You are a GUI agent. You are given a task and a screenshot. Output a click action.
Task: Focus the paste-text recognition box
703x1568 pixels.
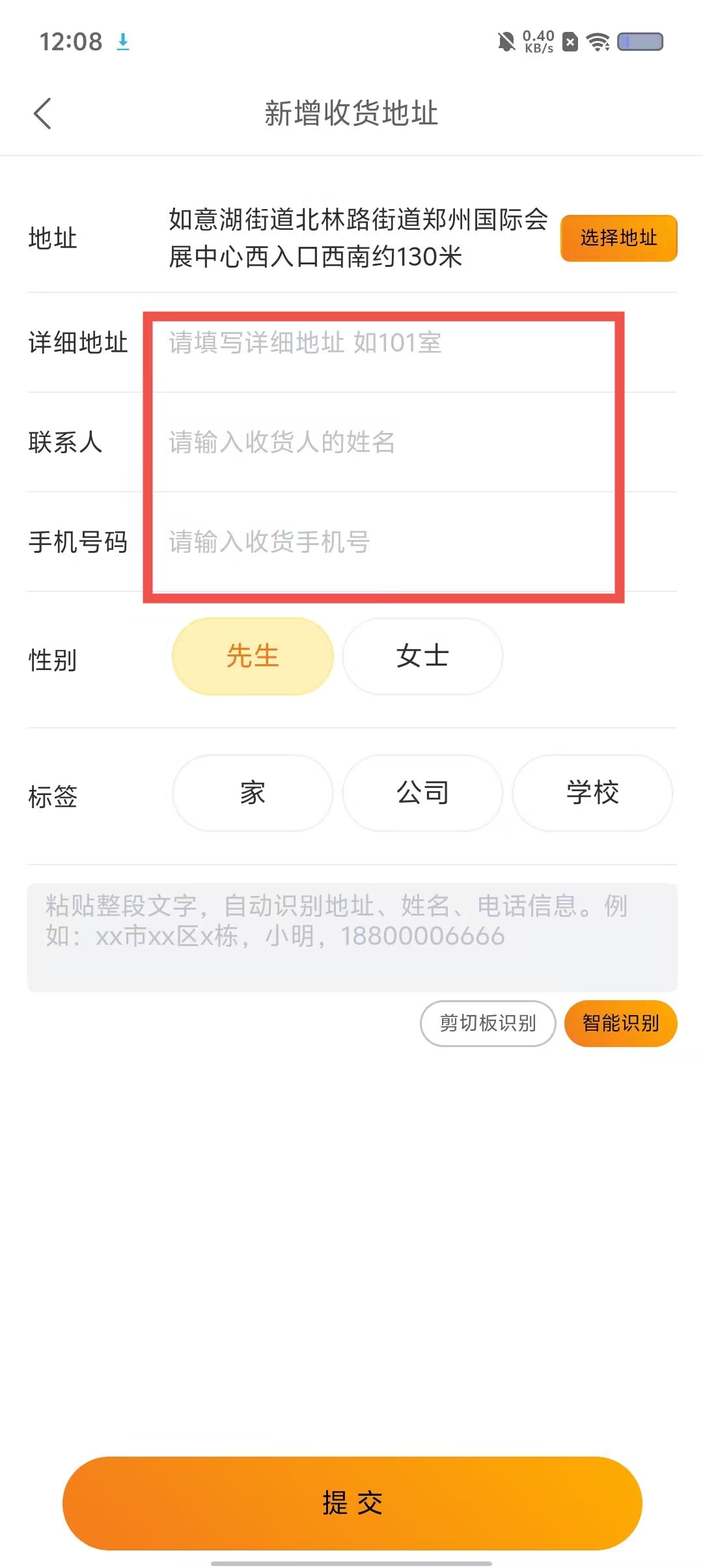tap(351, 938)
